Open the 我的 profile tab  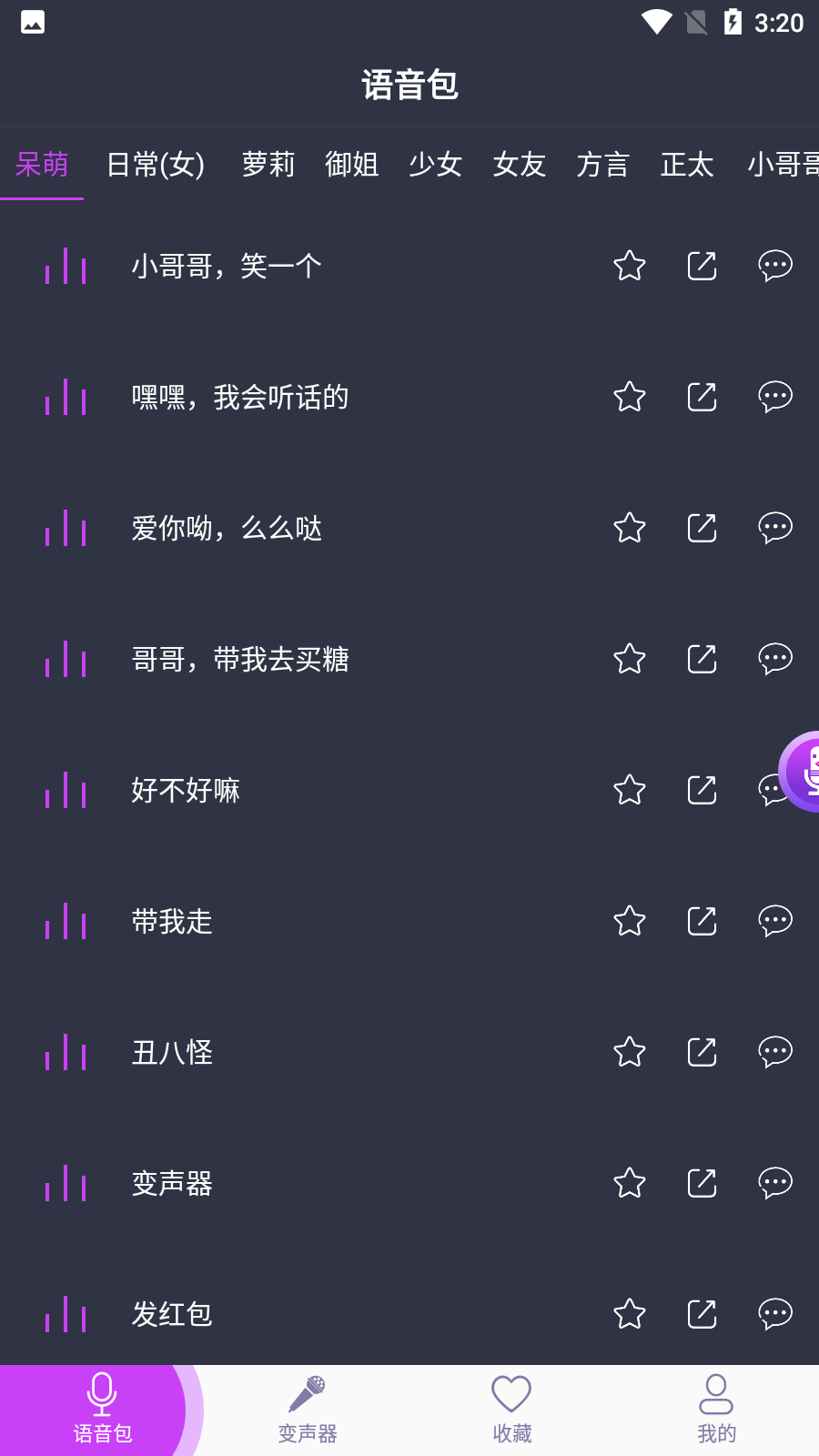click(x=716, y=1410)
